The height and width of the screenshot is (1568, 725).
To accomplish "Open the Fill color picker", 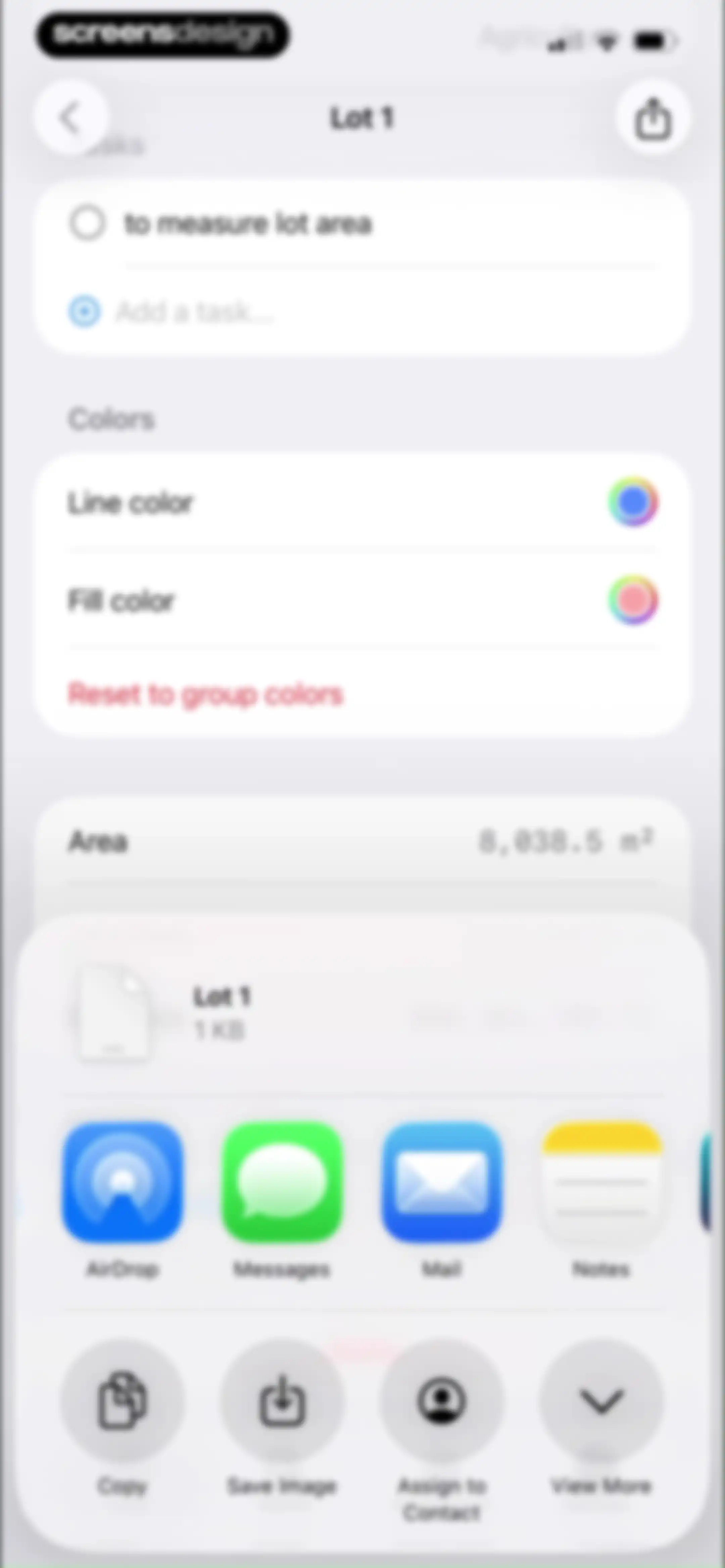I will [633, 601].
